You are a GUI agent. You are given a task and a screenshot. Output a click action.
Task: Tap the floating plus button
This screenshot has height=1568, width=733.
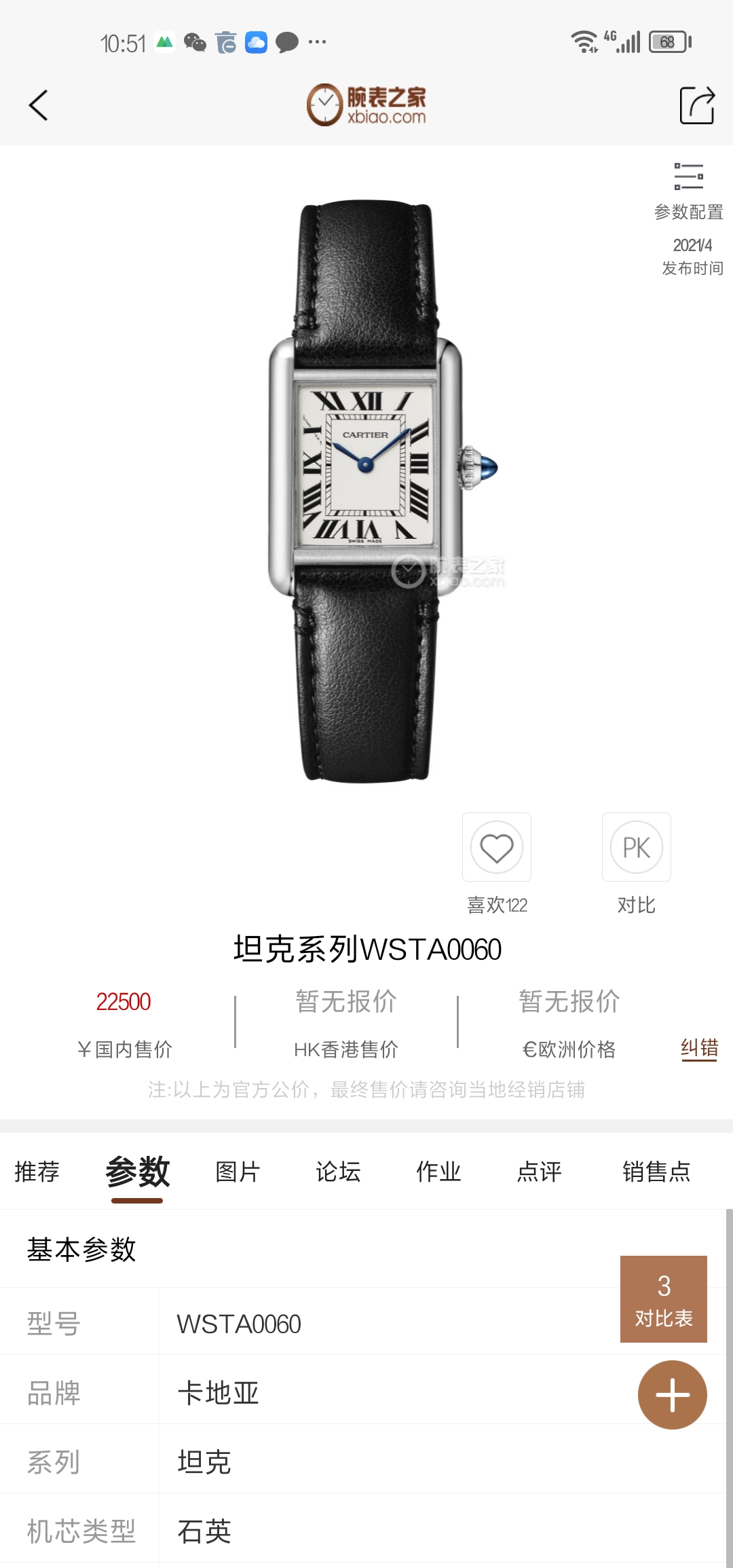coord(672,1396)
